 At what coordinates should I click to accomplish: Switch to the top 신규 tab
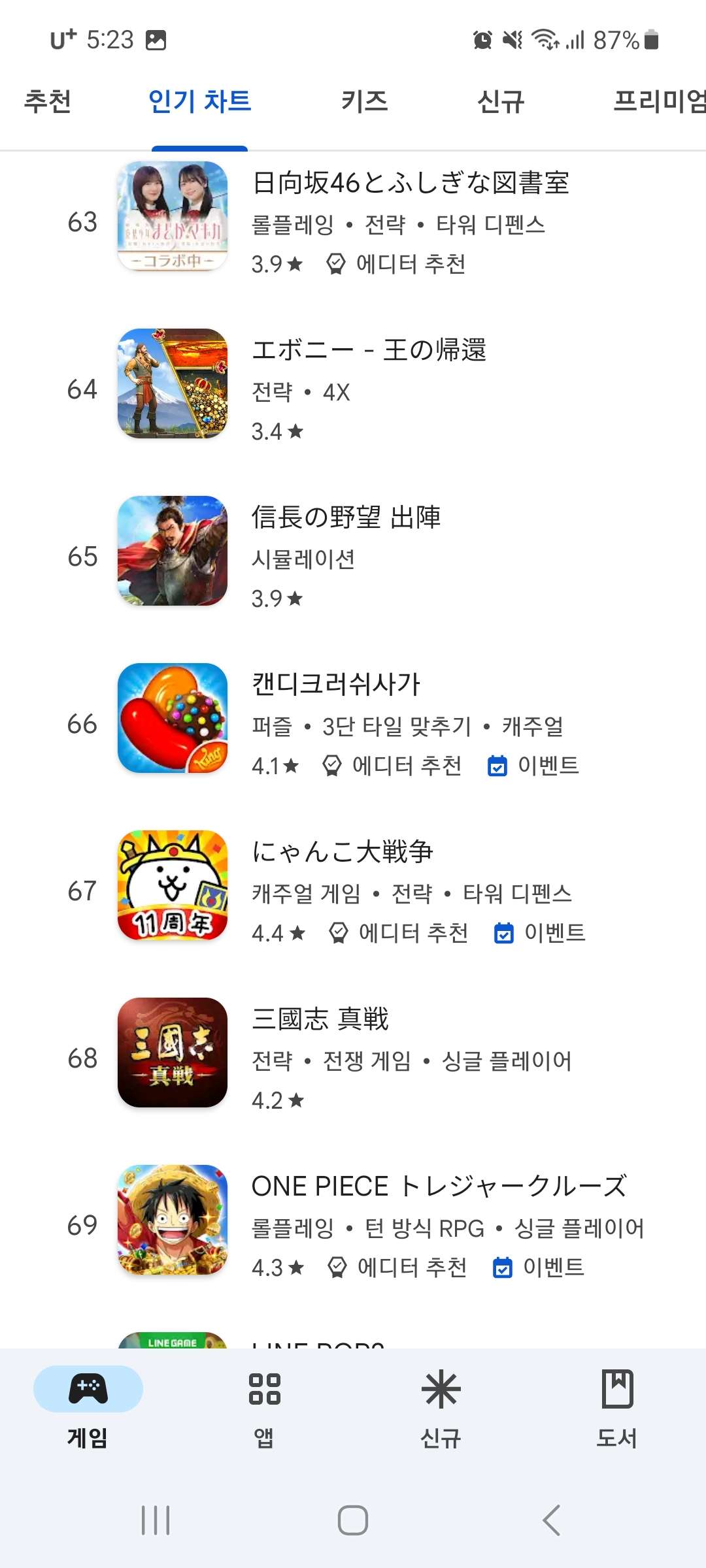(x=501, y=101)
